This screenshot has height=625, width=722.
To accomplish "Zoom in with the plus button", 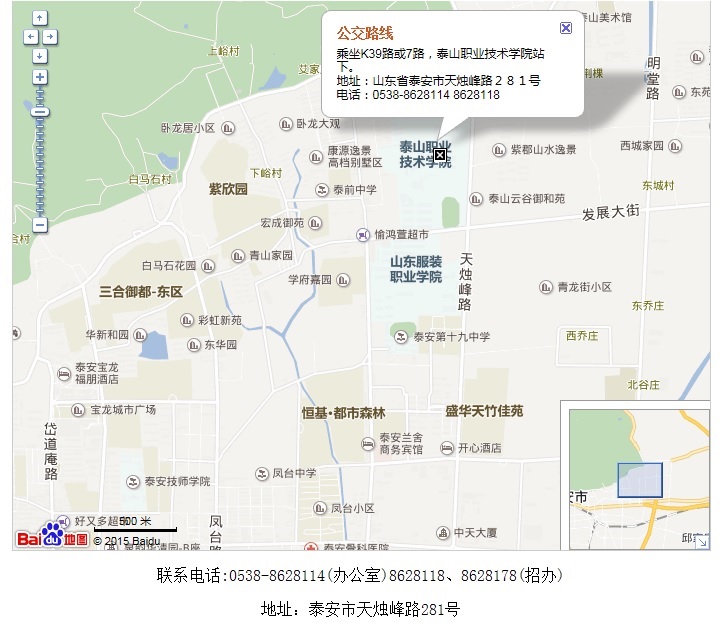I will (39, 77).
